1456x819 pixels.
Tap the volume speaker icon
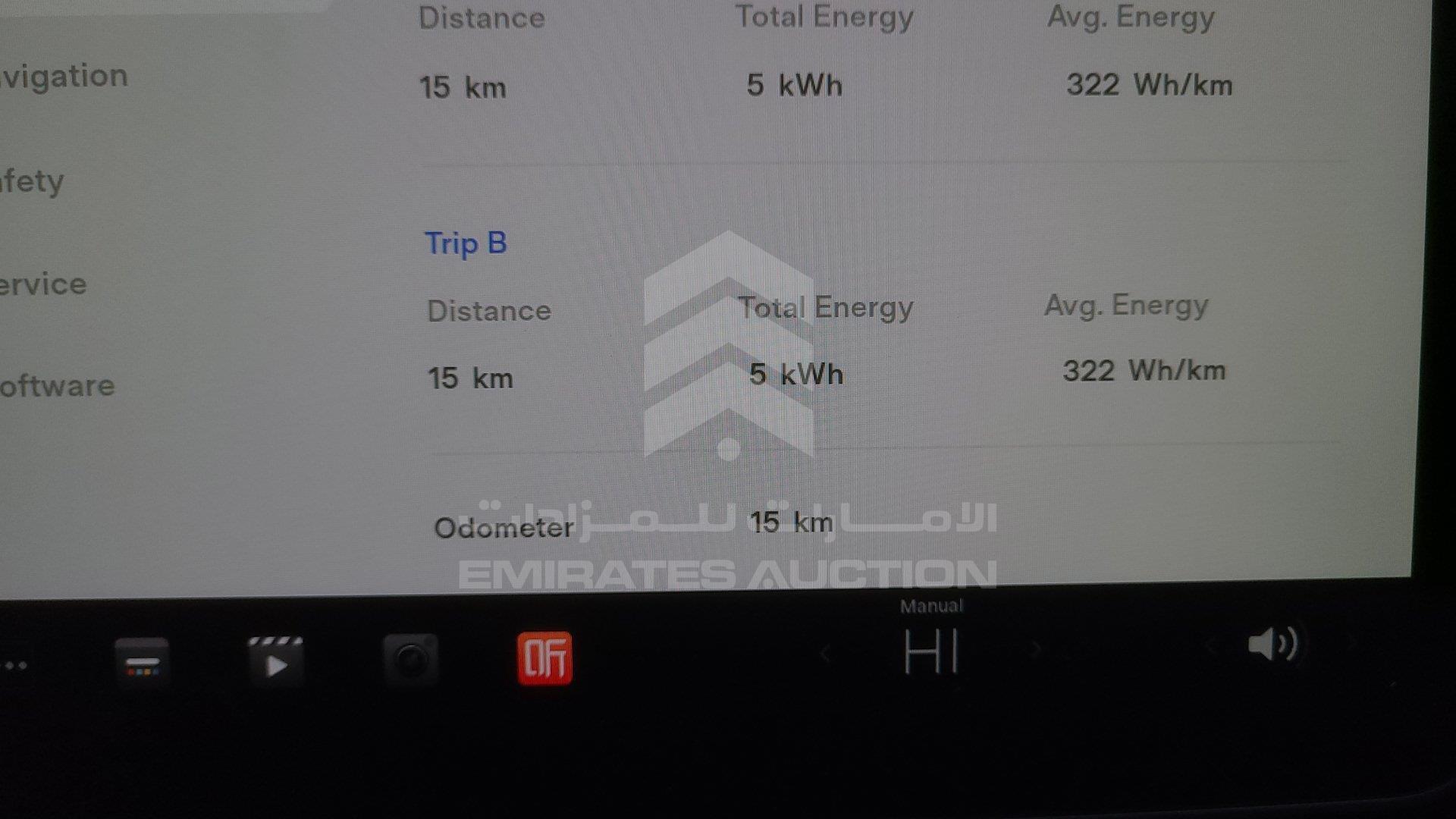coord(1272,645)
